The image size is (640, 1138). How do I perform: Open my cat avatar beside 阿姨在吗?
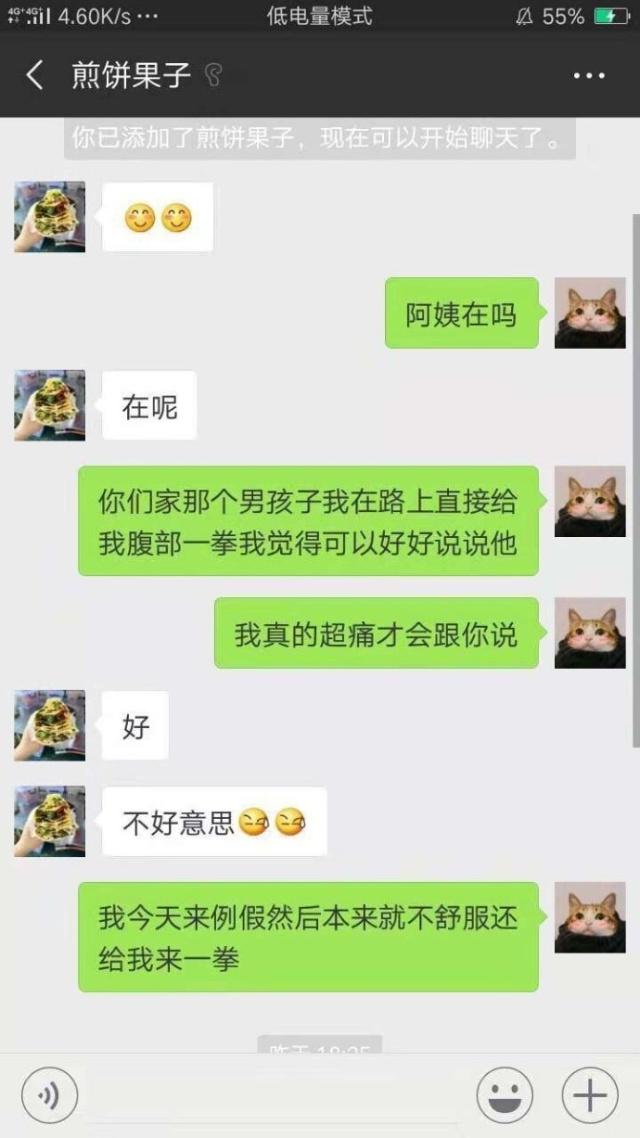(x=590, y=312)
